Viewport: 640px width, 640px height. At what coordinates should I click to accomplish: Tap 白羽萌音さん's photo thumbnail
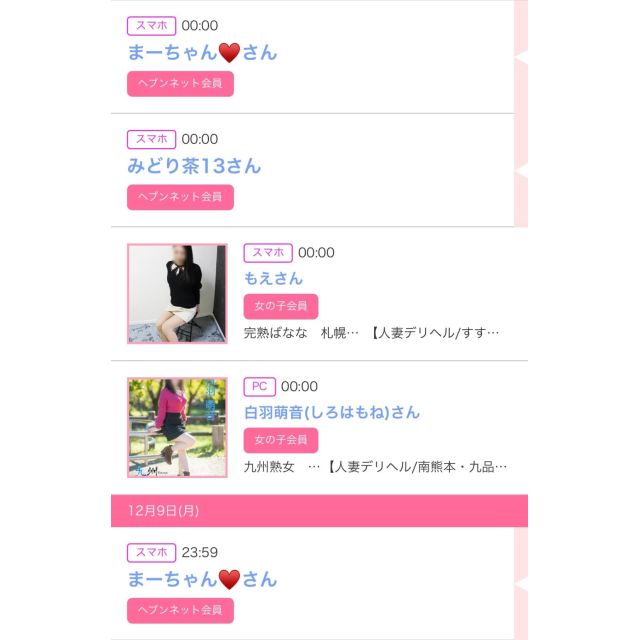pyautogui.click(x=177, y=427)
